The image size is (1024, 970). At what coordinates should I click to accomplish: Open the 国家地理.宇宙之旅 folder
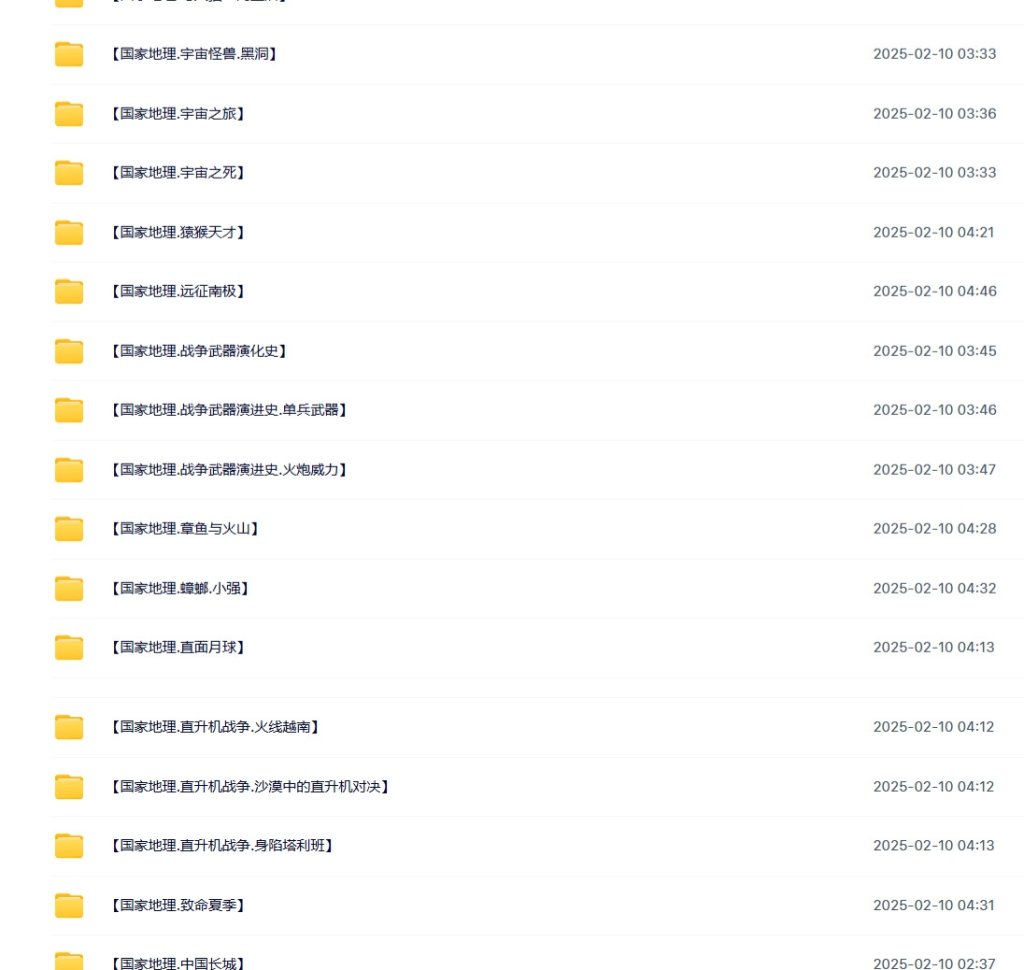tap(177, 114)
